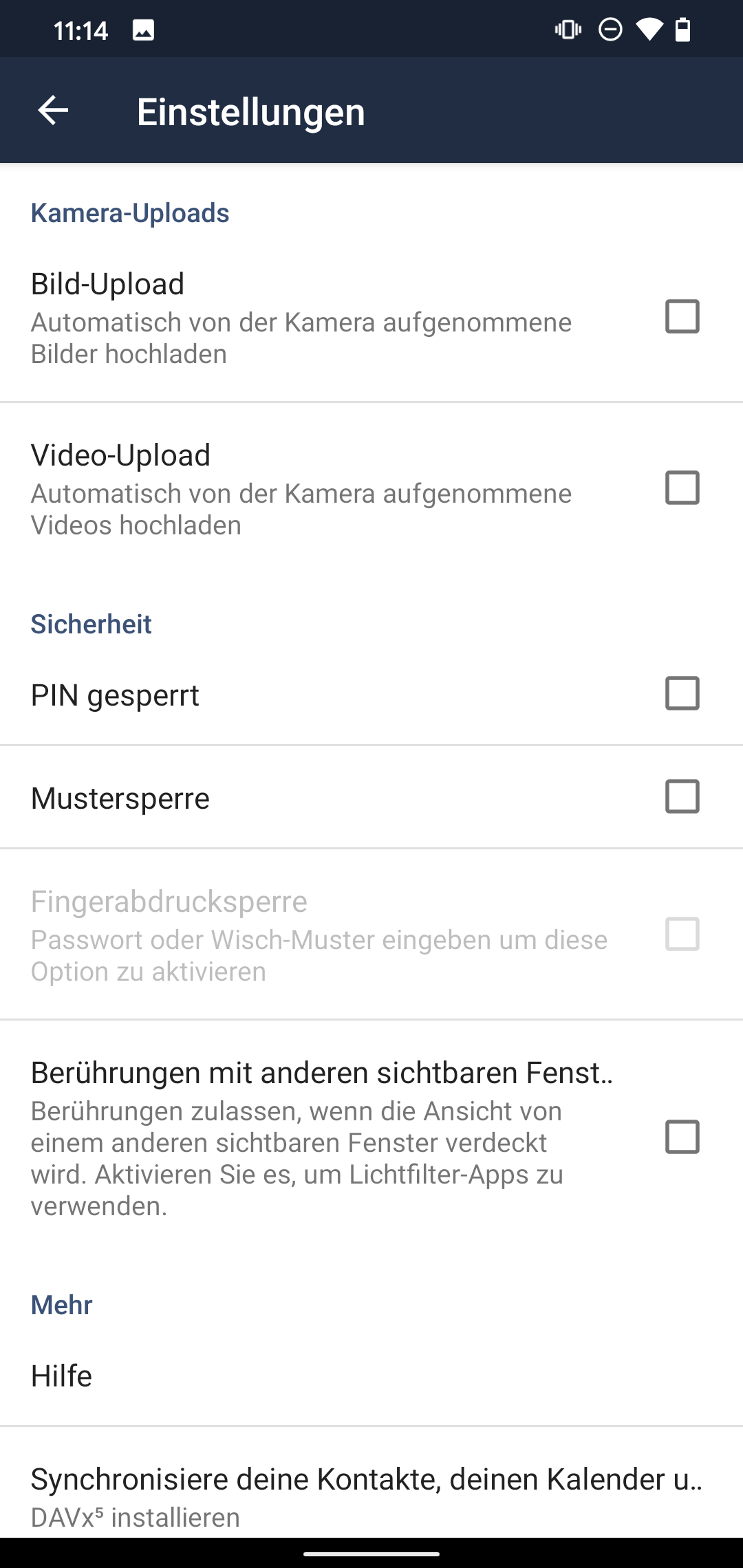Toggle Berührungen mit anderen sichtbaren Fenstern checkbox
Image resolution: width=743 pixels, height=1568 pixels.
(682, 1137)
